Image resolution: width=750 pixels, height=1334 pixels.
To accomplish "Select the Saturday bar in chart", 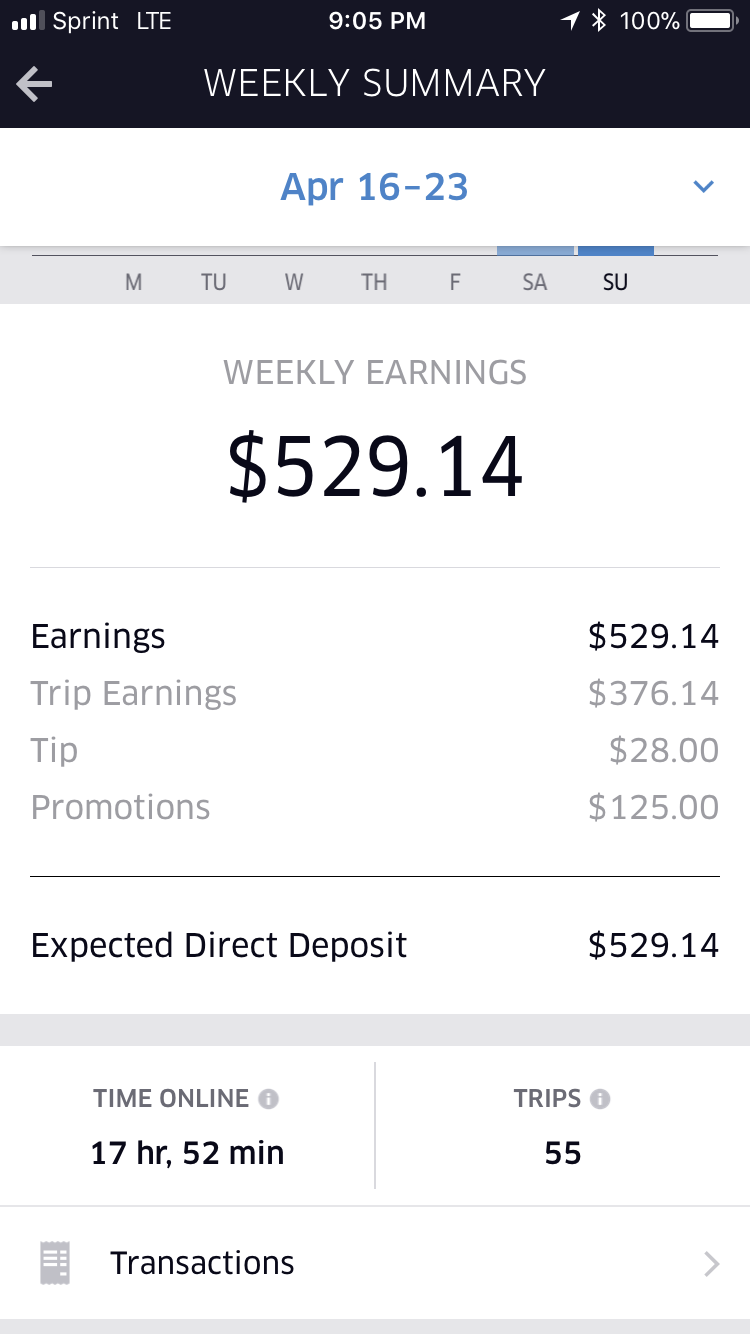I will point(536,251).
